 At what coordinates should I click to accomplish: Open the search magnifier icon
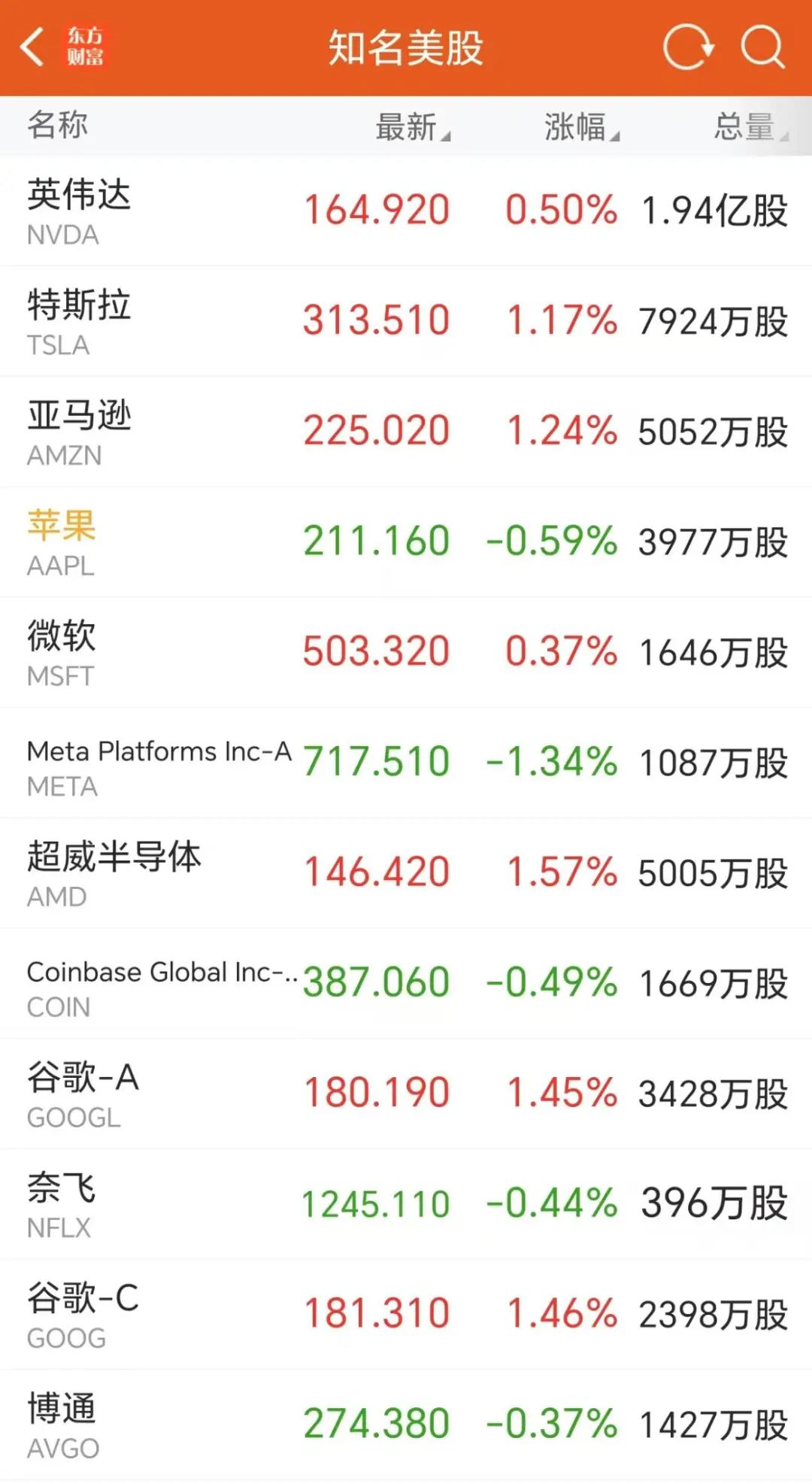(762, 47)
